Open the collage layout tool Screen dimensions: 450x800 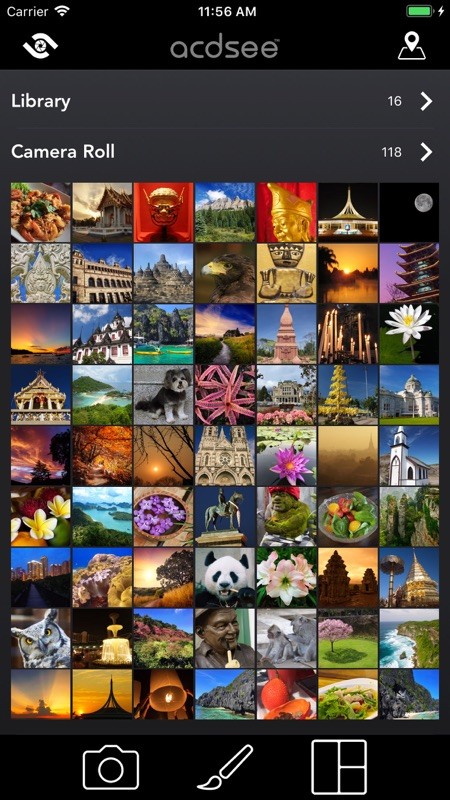click(339, 767)
